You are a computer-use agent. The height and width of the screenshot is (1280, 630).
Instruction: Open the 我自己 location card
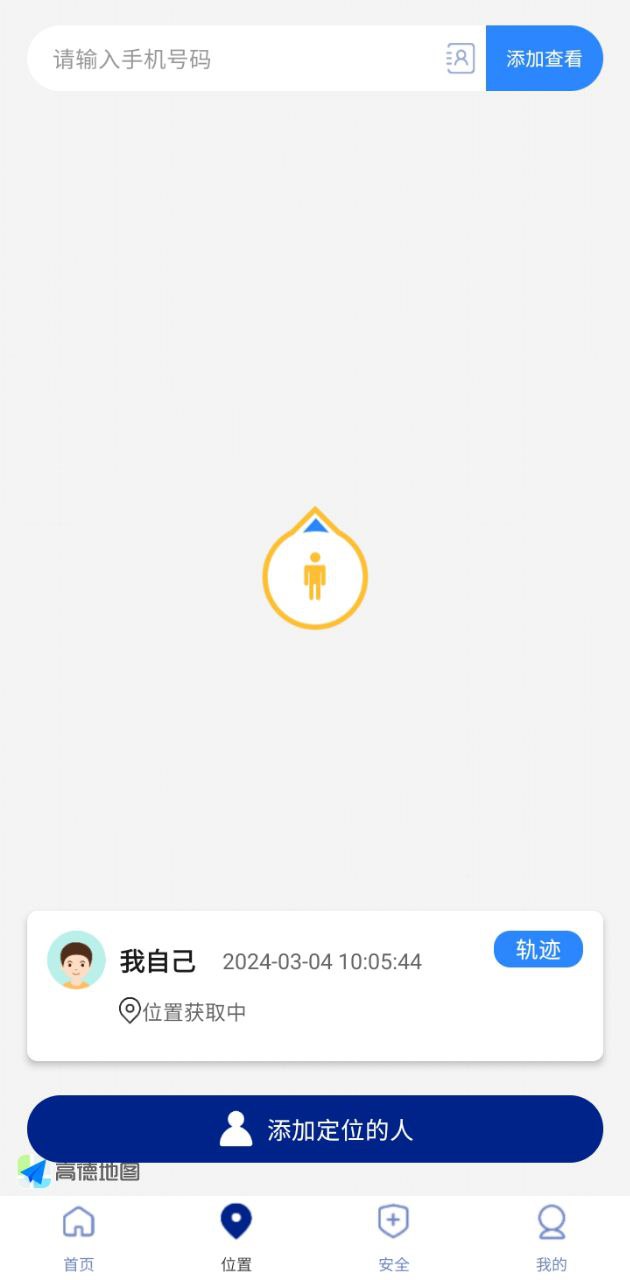click(x=315, y=986)
